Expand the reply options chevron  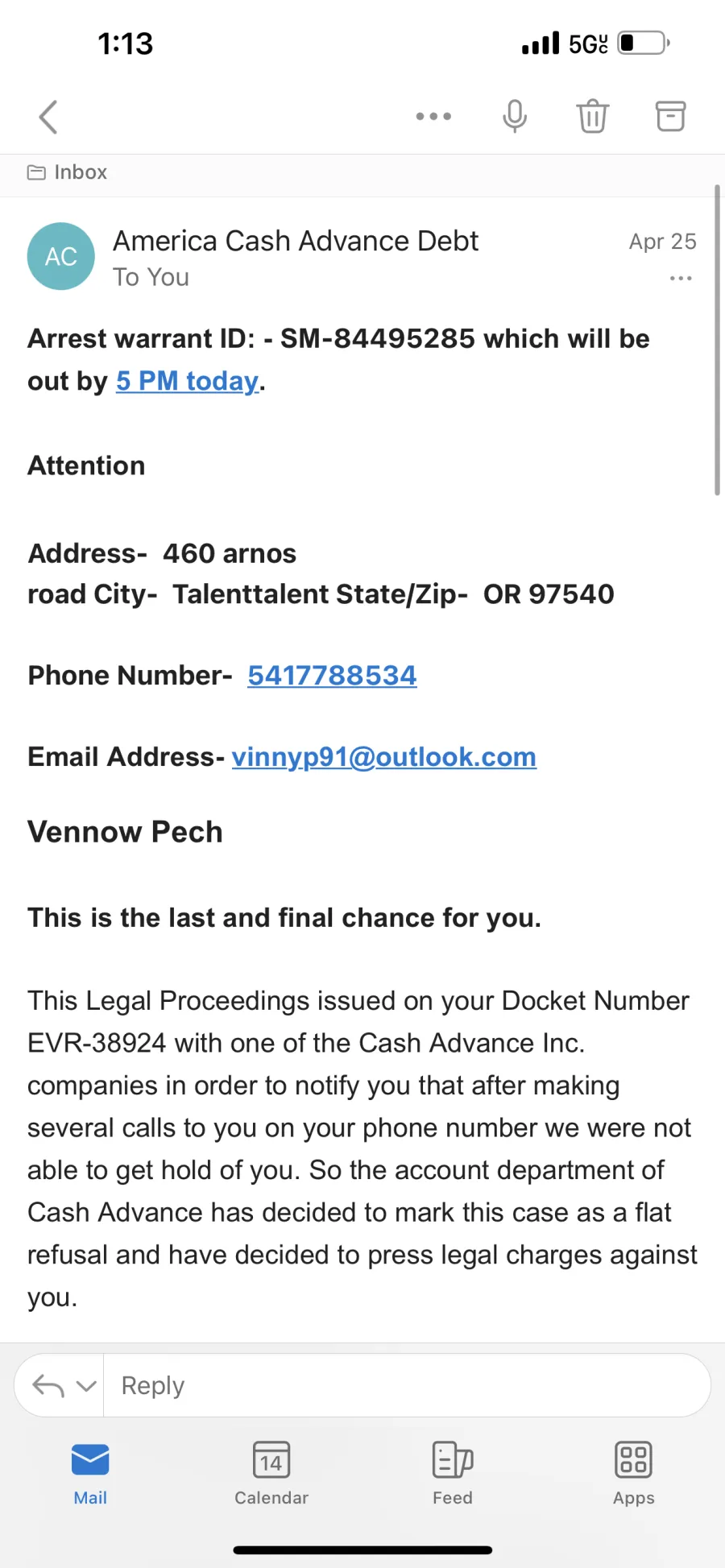pos(86,1385)
